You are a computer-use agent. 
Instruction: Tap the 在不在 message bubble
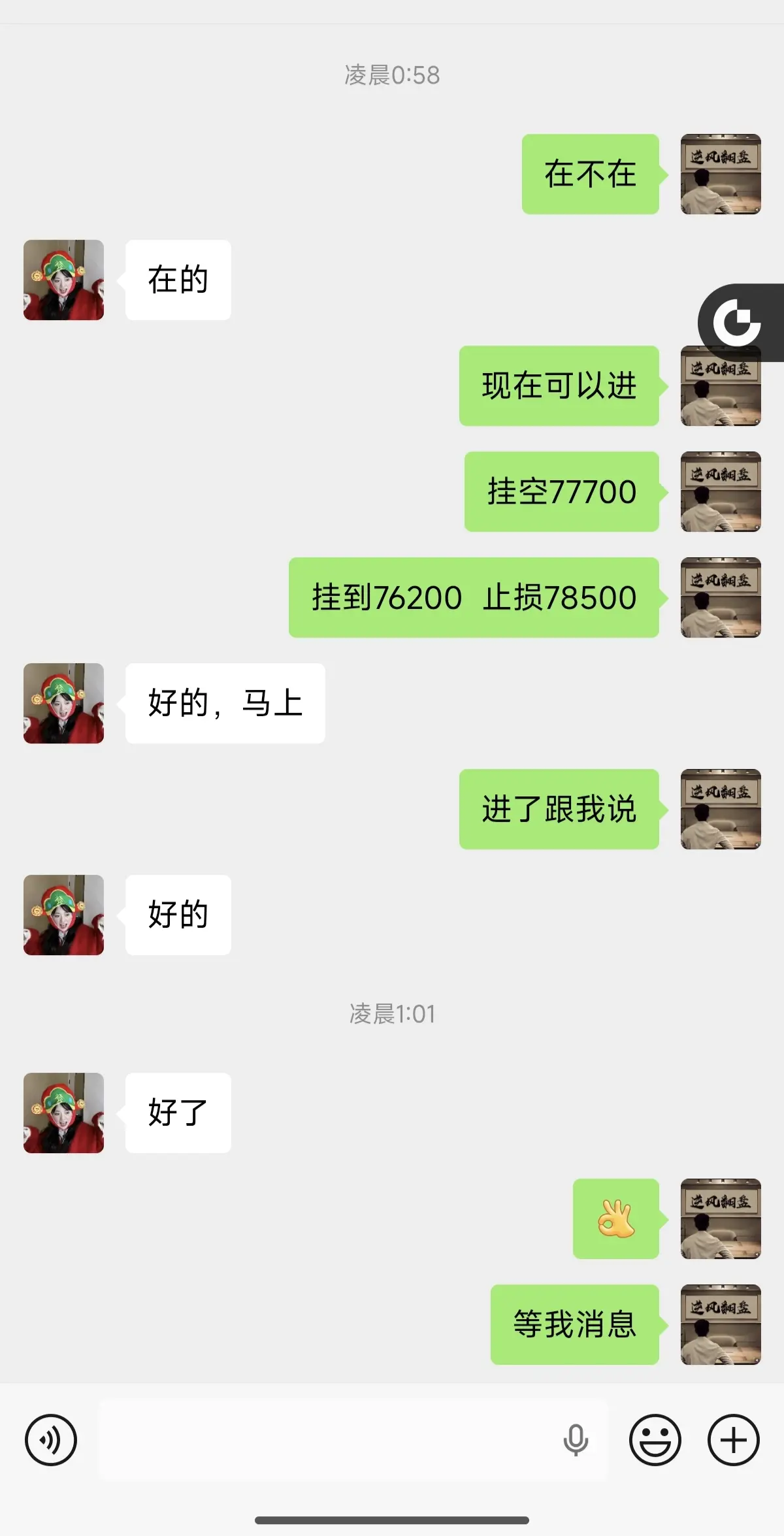[x=589, y=174]
